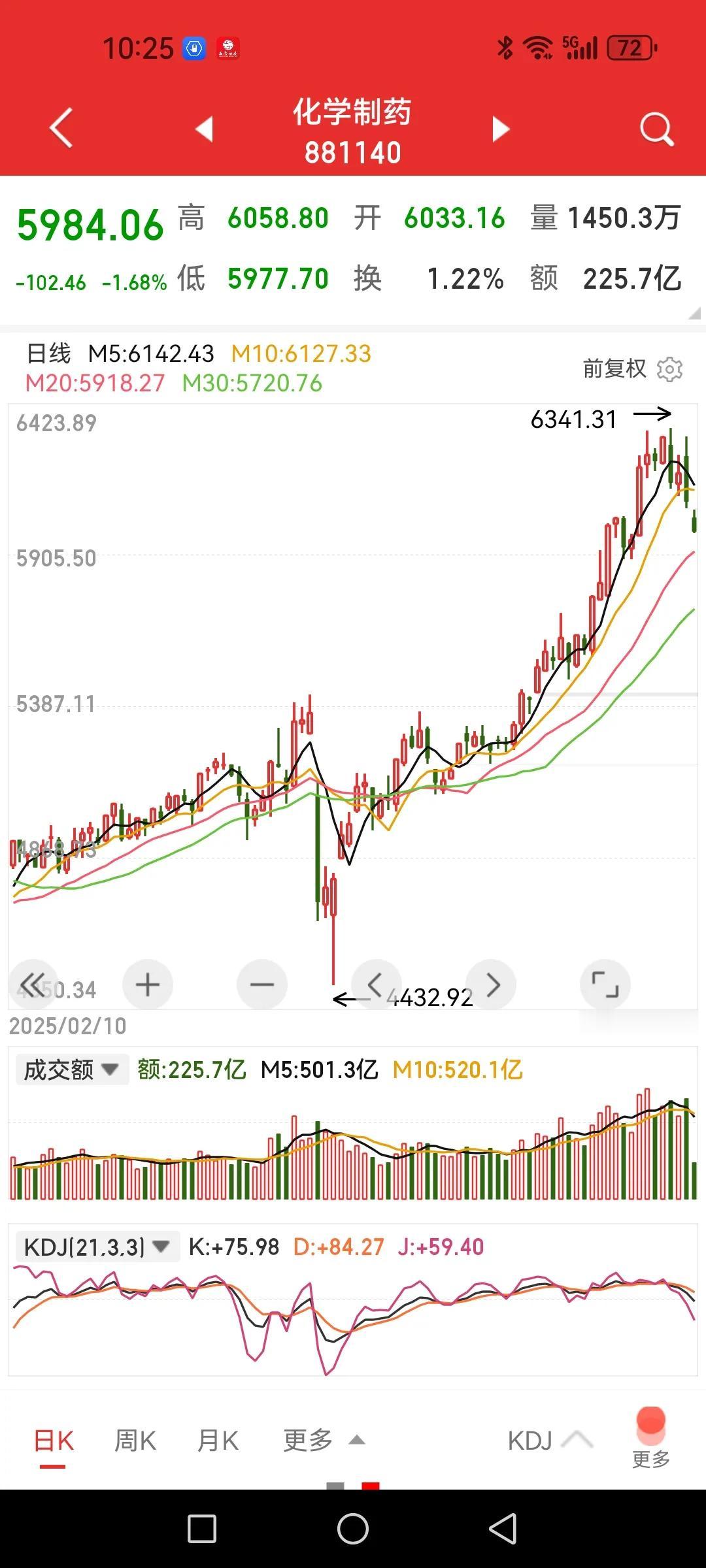This screenshot has height=1568, width=706.
Task: Expand the 更多 period options
Action: [x=324, y=1441]
